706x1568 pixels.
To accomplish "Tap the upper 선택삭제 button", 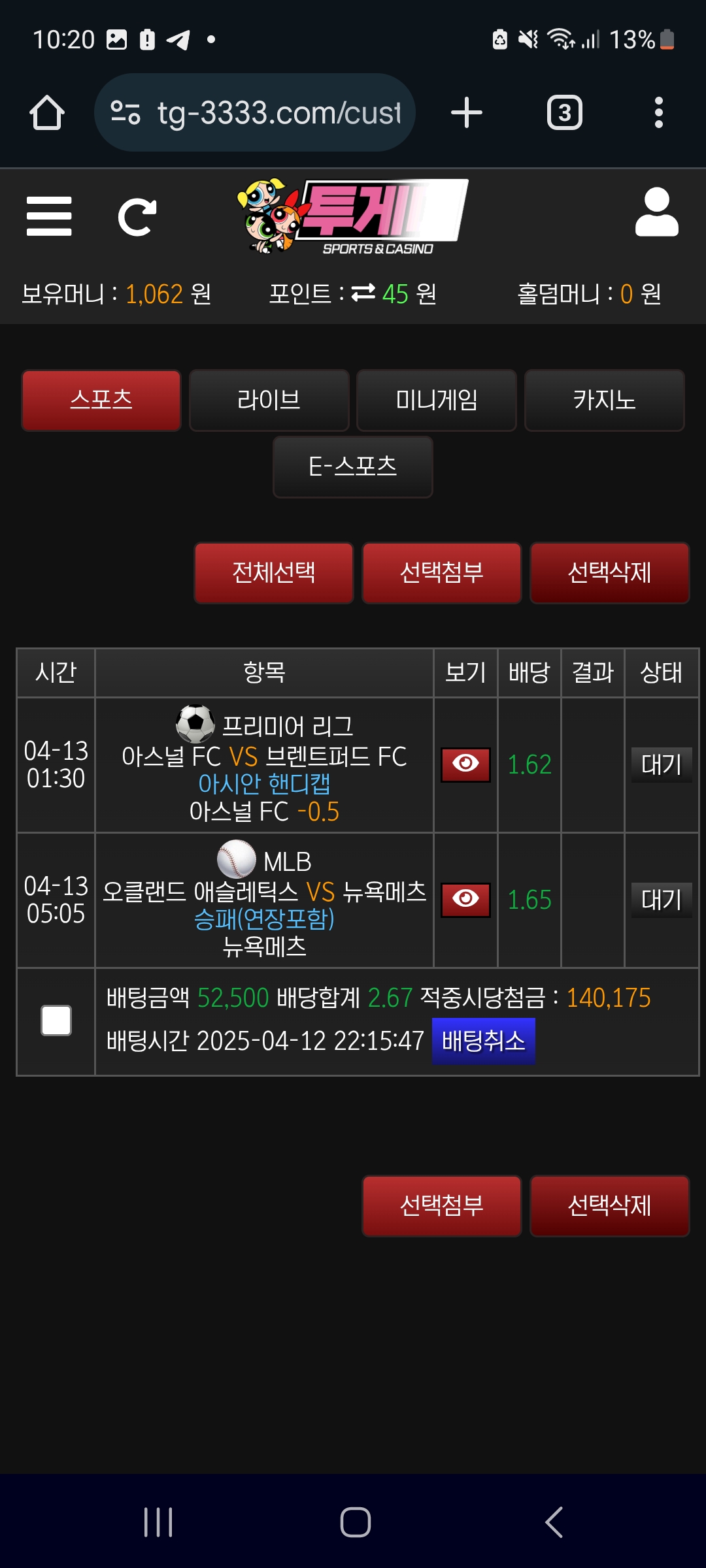I will click(x=609, y=572).
